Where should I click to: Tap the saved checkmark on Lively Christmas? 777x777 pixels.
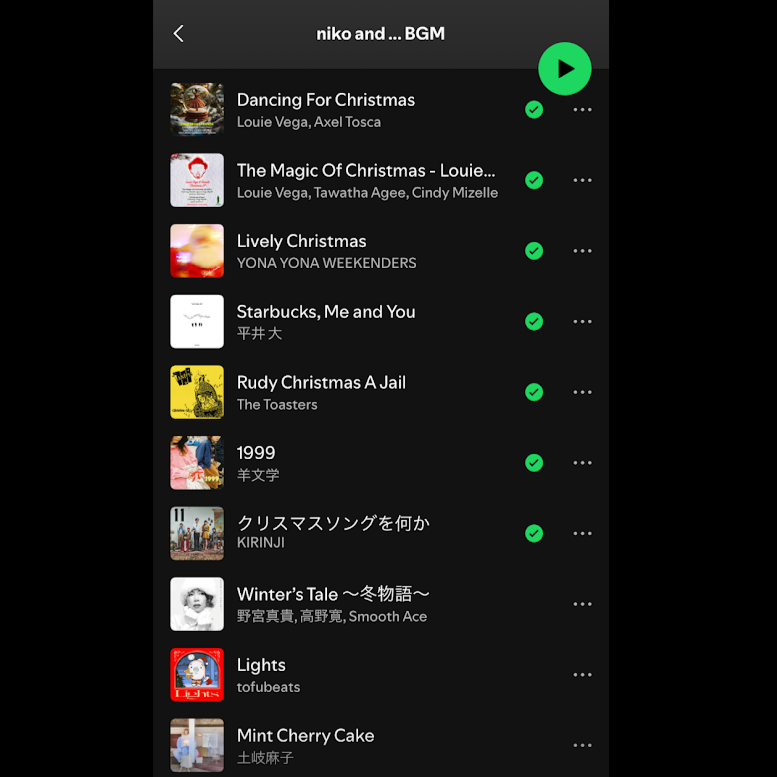[x=534, y=251]
